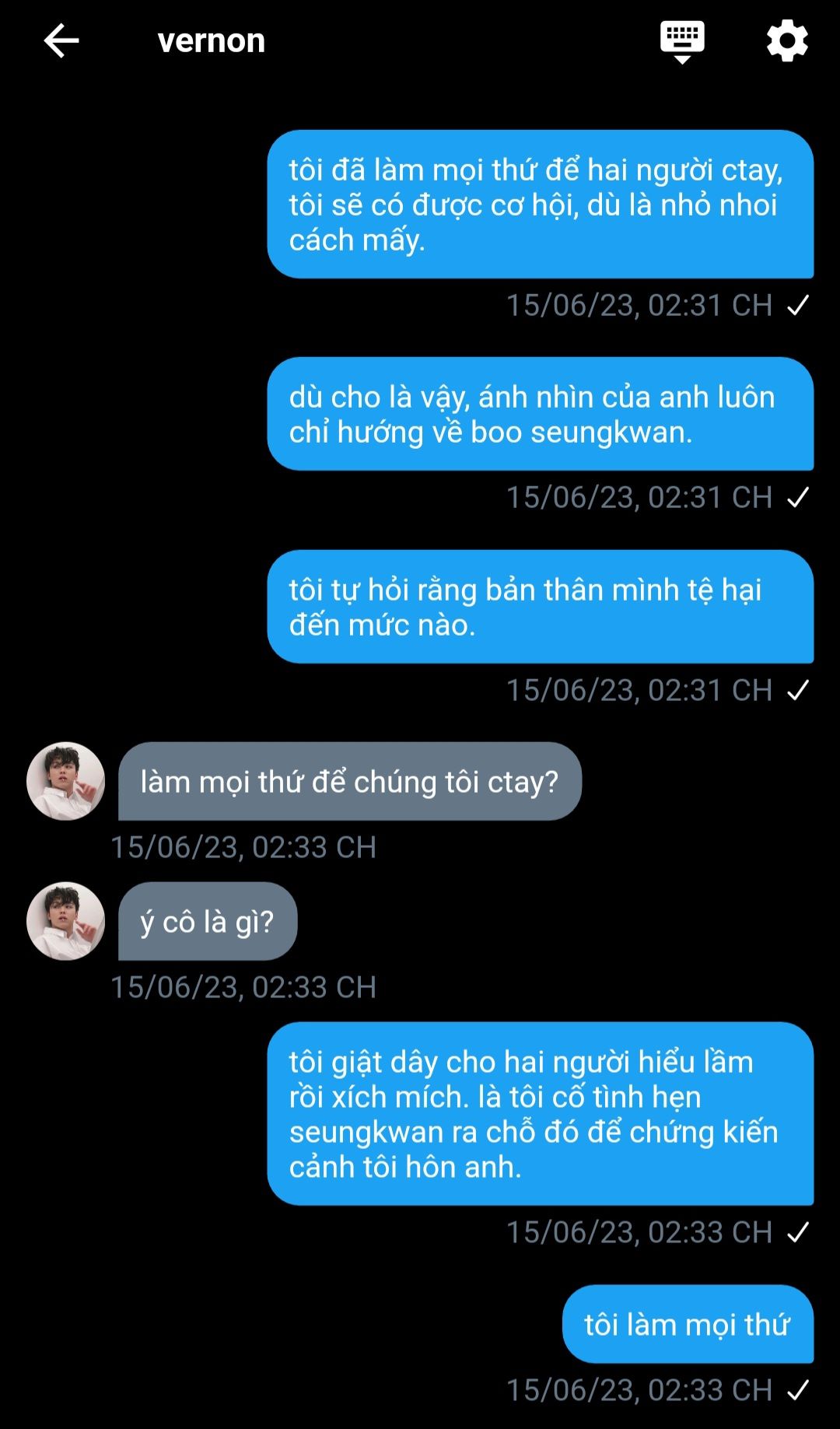Viewport: 840px width, 1429px height.
Task: Go back using the arrow icon
Action: click(x=61, y=41)
